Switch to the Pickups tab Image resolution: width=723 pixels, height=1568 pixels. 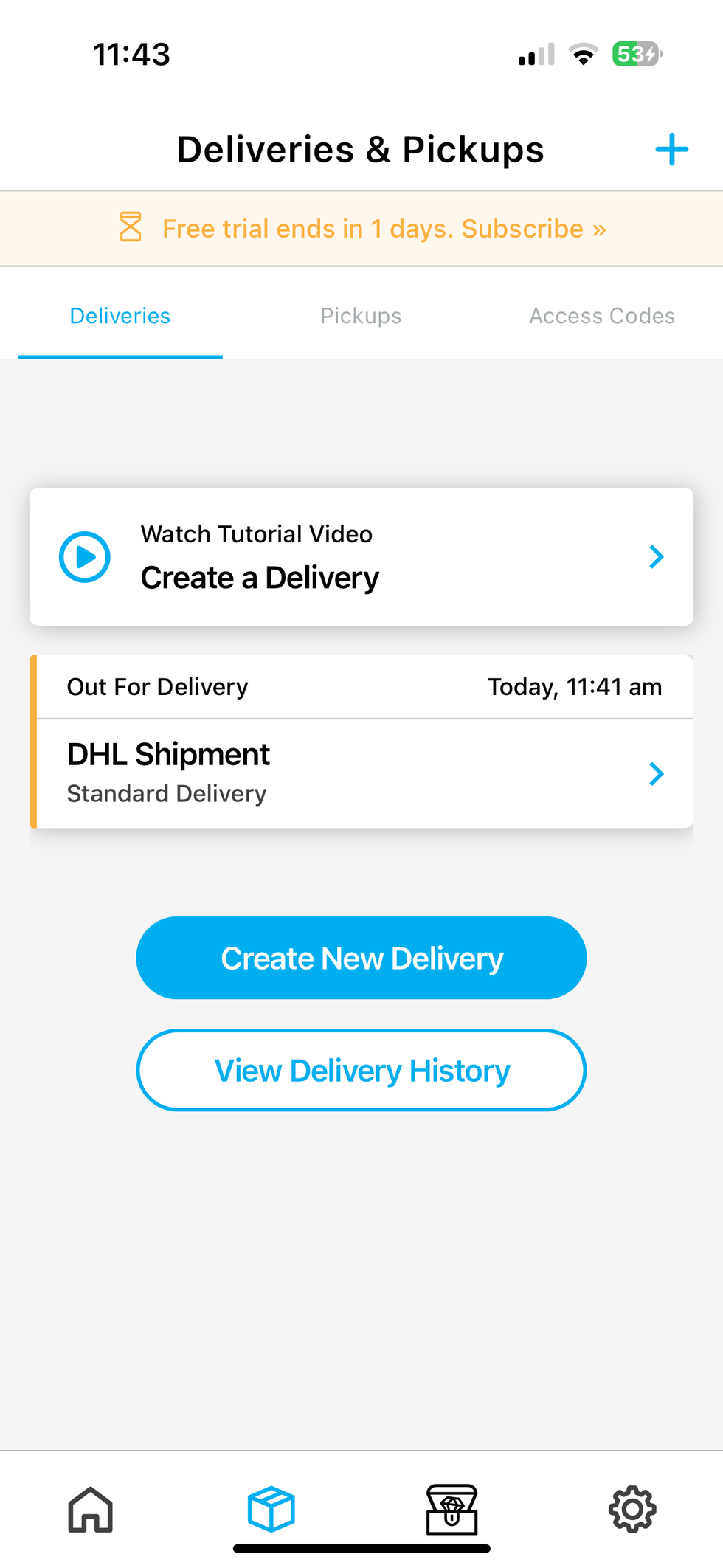361,316
